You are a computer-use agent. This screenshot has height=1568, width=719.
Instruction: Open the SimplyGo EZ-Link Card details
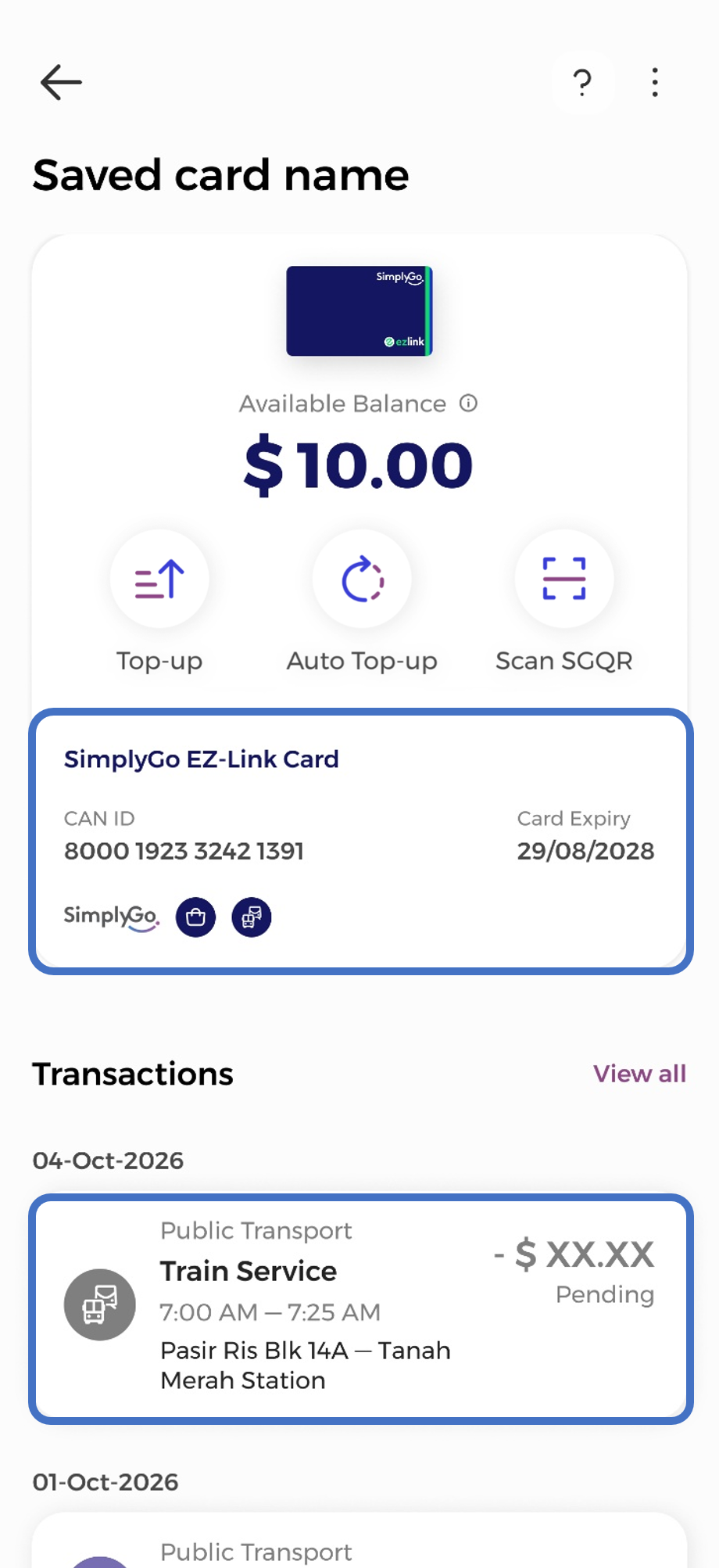(x=359, y=841)
